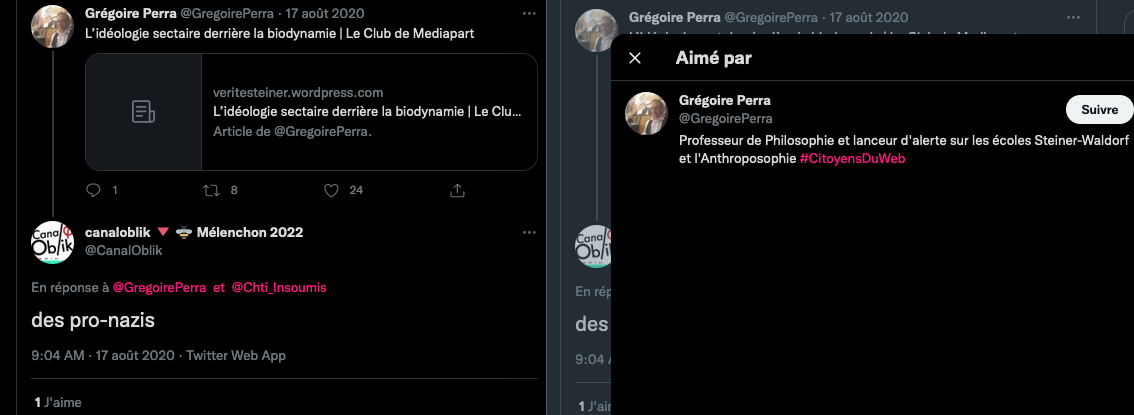Open canaloblik's profile avatar
1134x415 pixels.
click(53, 241)
